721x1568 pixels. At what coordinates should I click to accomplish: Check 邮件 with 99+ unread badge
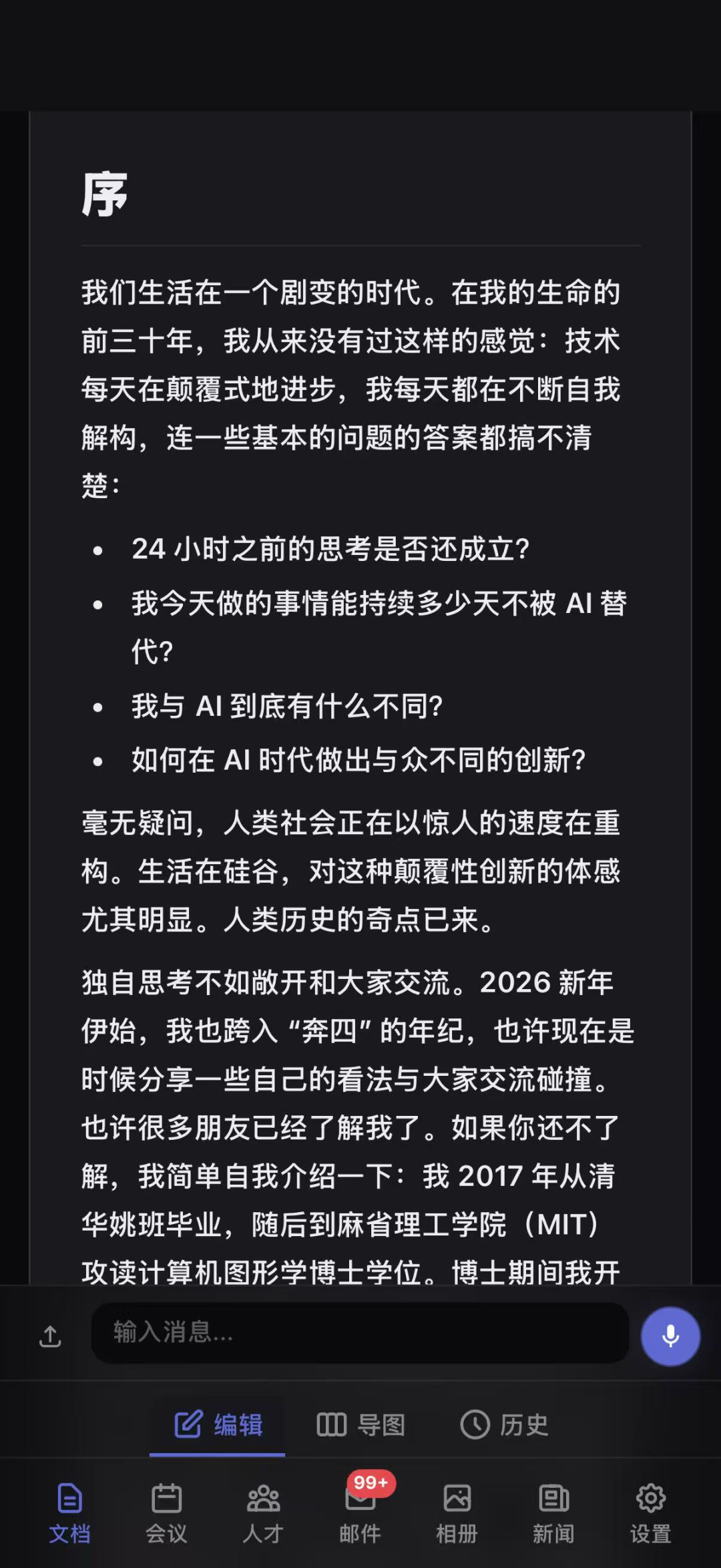click(360, 1513)
